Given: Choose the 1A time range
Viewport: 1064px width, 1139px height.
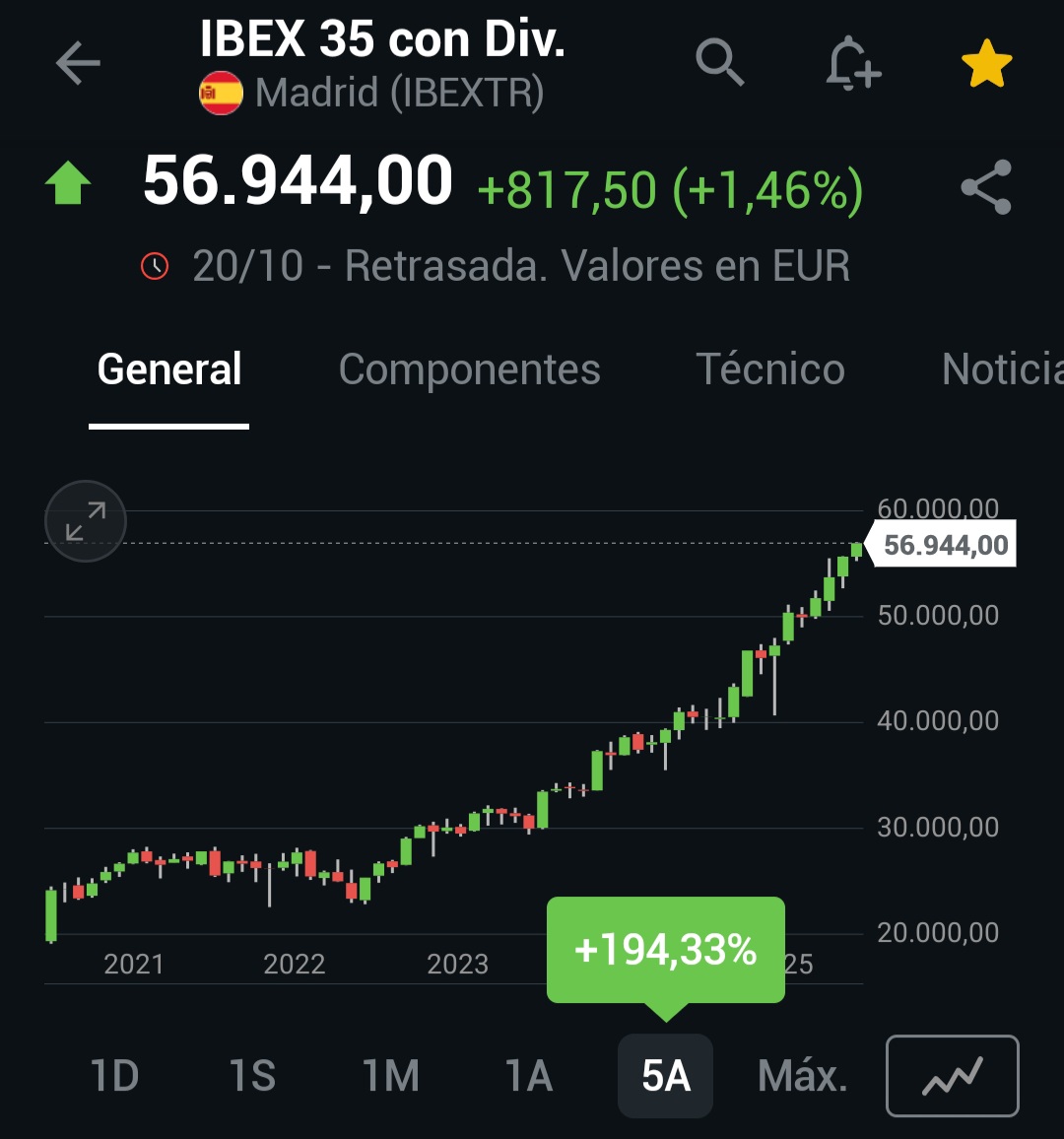Looking at the screenshot, I should coord(529,1076).
